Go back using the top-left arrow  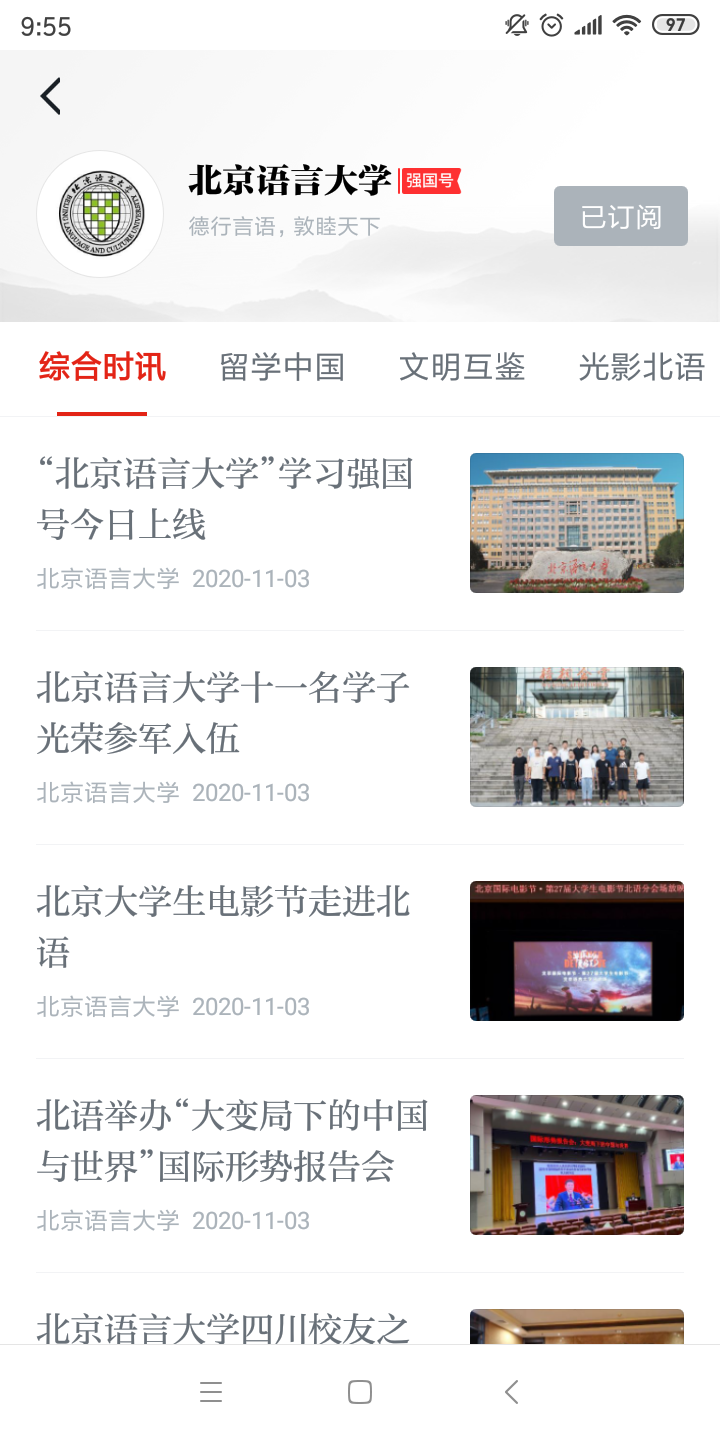[51, 96]
